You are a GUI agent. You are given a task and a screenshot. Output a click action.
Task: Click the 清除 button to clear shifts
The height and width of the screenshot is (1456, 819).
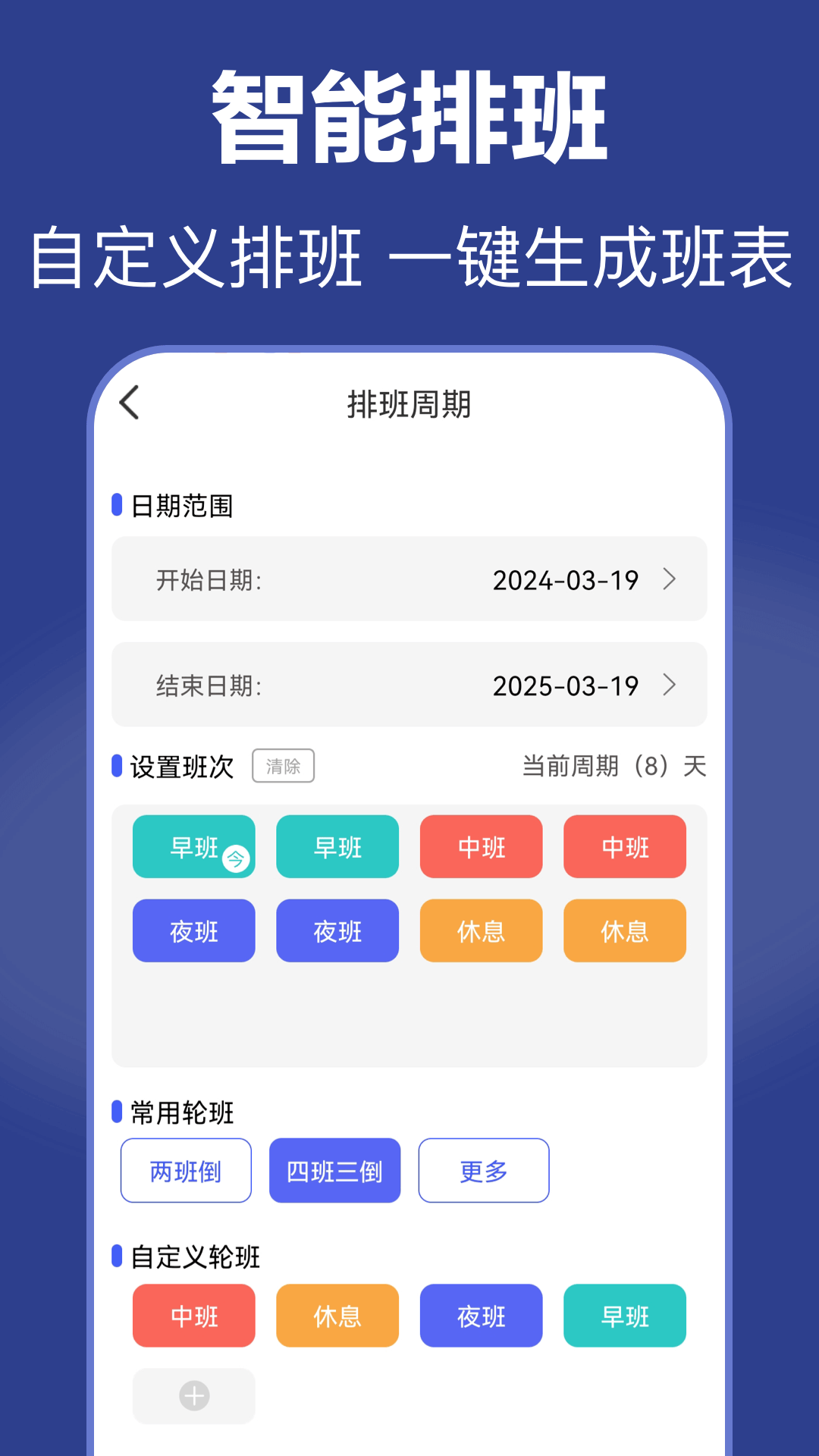[x=283, y=766]
